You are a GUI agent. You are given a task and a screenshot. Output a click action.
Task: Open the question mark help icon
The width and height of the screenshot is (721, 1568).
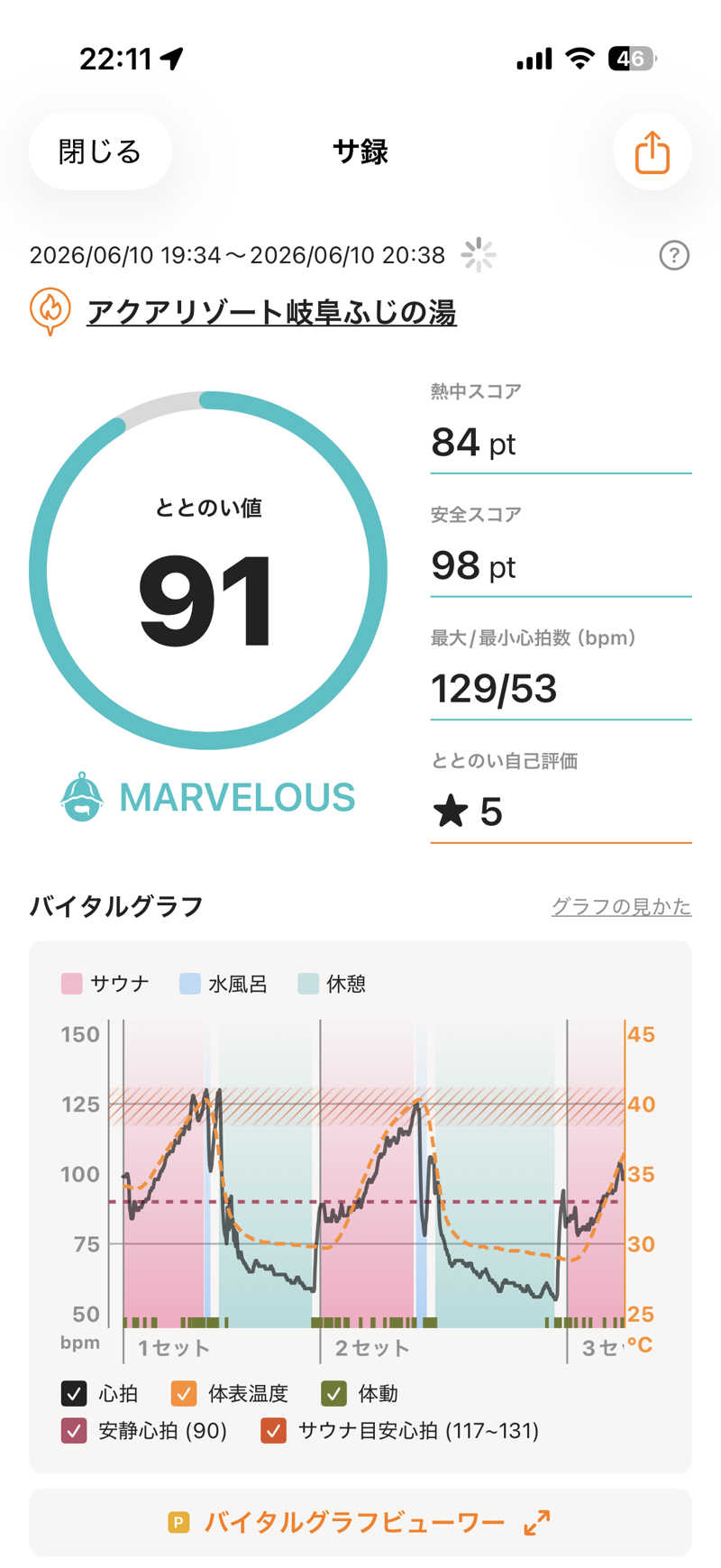674,256
